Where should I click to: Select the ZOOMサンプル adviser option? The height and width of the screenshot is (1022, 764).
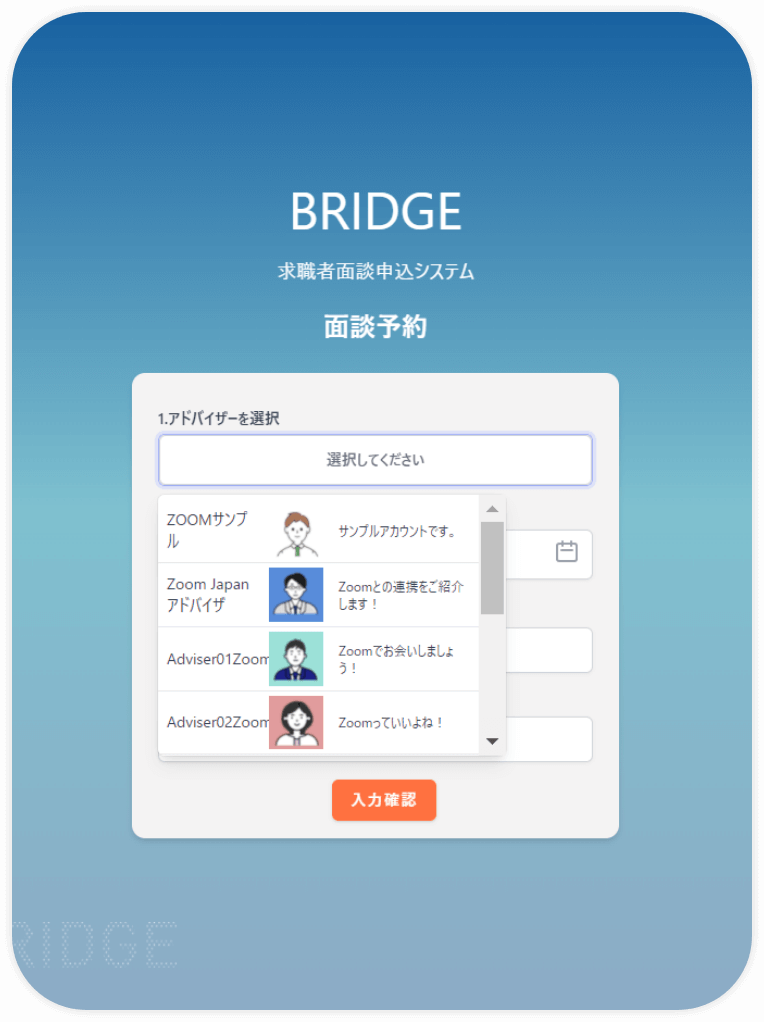pyautogui.click(x=318, y=531)
